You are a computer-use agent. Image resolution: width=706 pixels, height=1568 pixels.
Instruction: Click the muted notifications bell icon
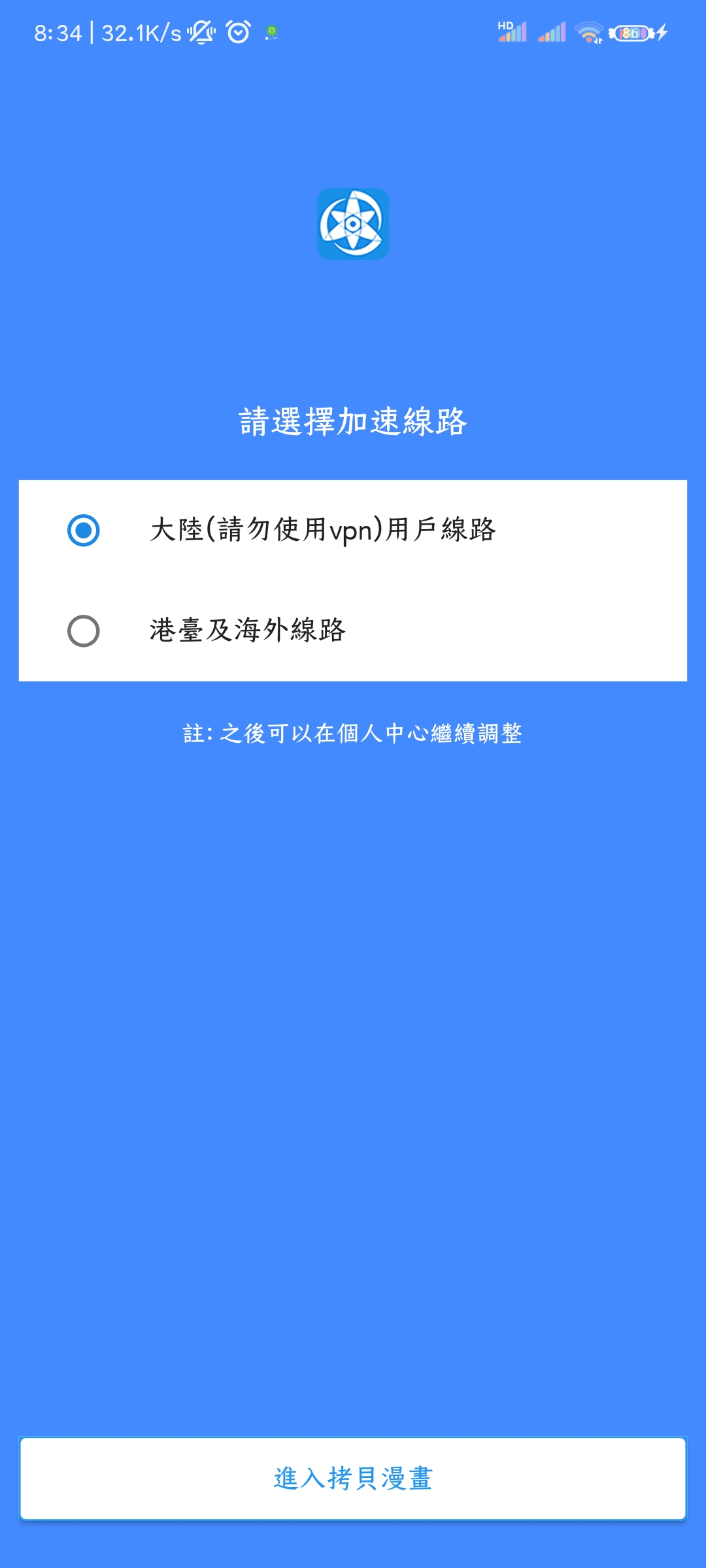tap(203, 33)
